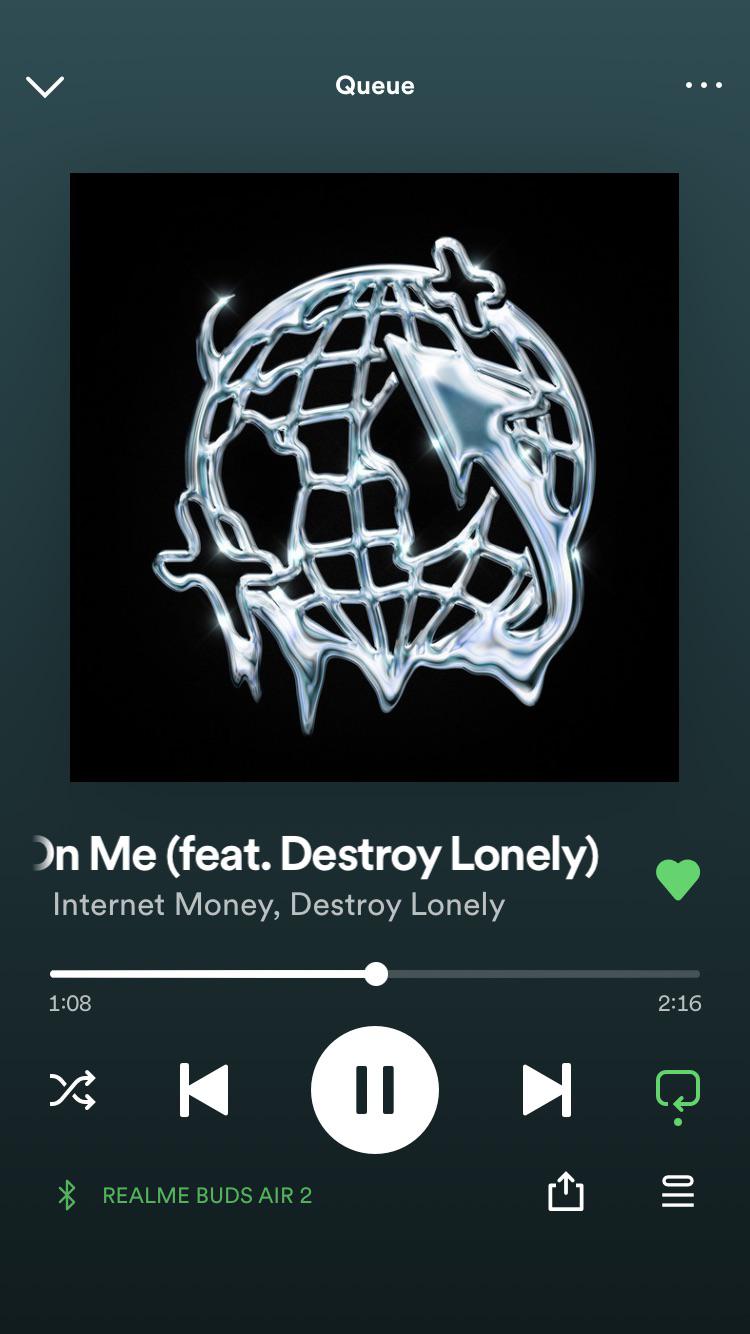Open the artist Internet Money, Destroy Lonely

280,904
